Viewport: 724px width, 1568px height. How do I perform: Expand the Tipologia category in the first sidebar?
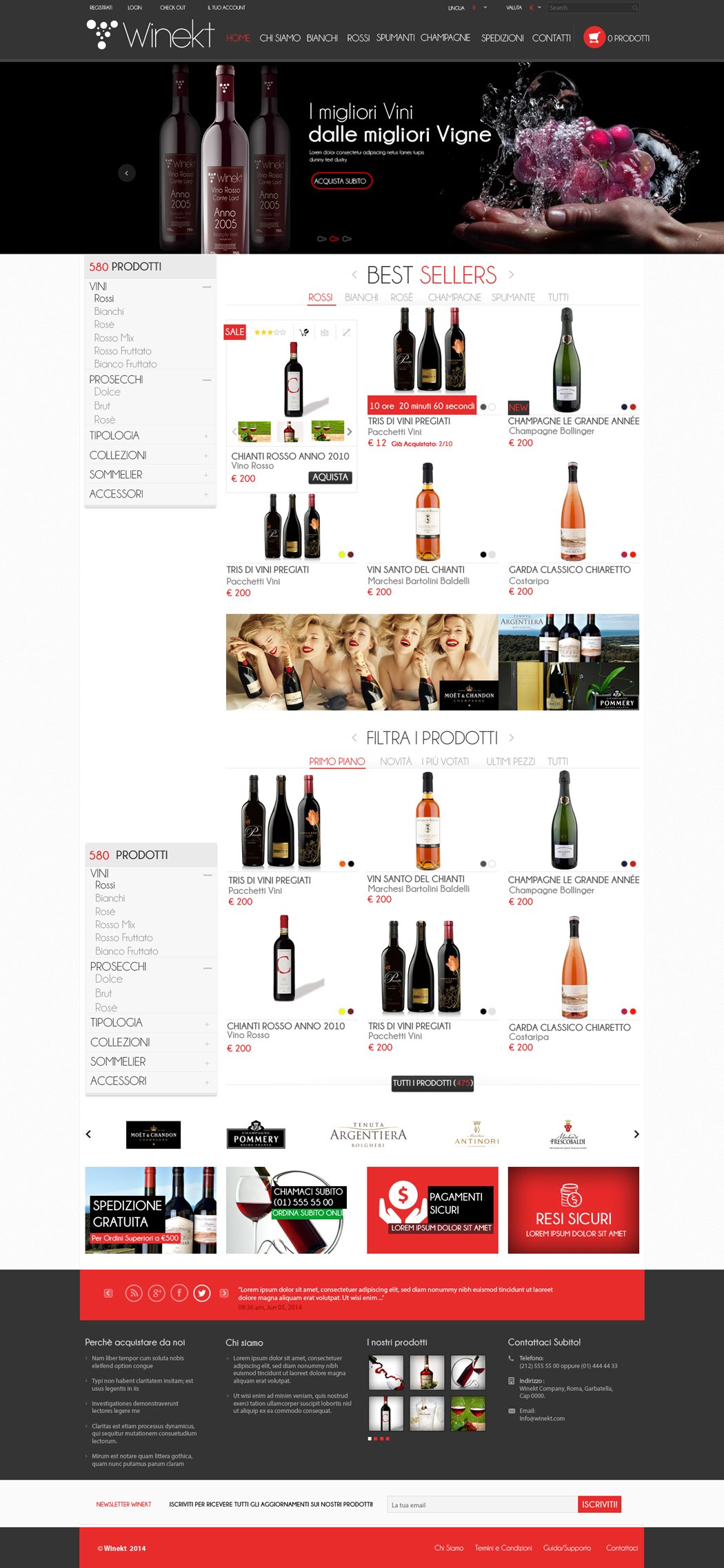click(x=150, y=436)
